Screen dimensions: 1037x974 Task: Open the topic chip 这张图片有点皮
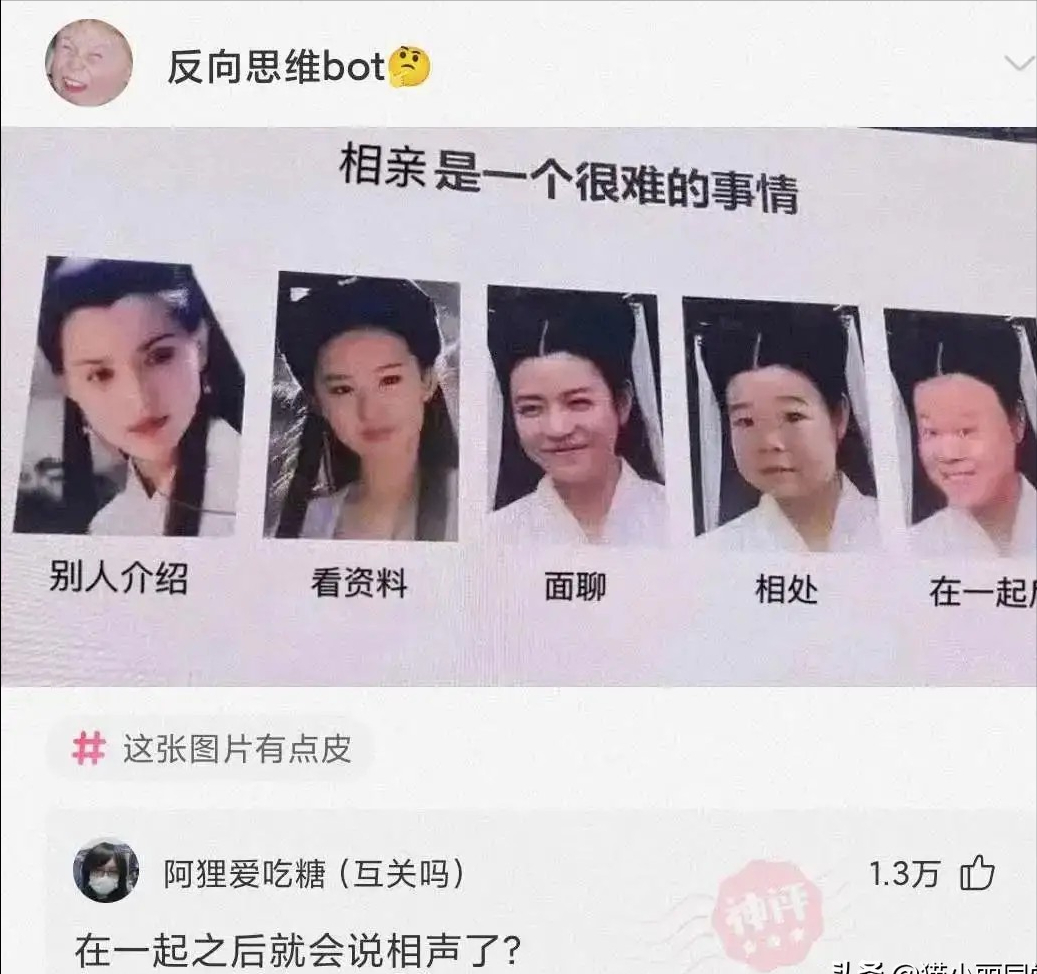[211, 748]
